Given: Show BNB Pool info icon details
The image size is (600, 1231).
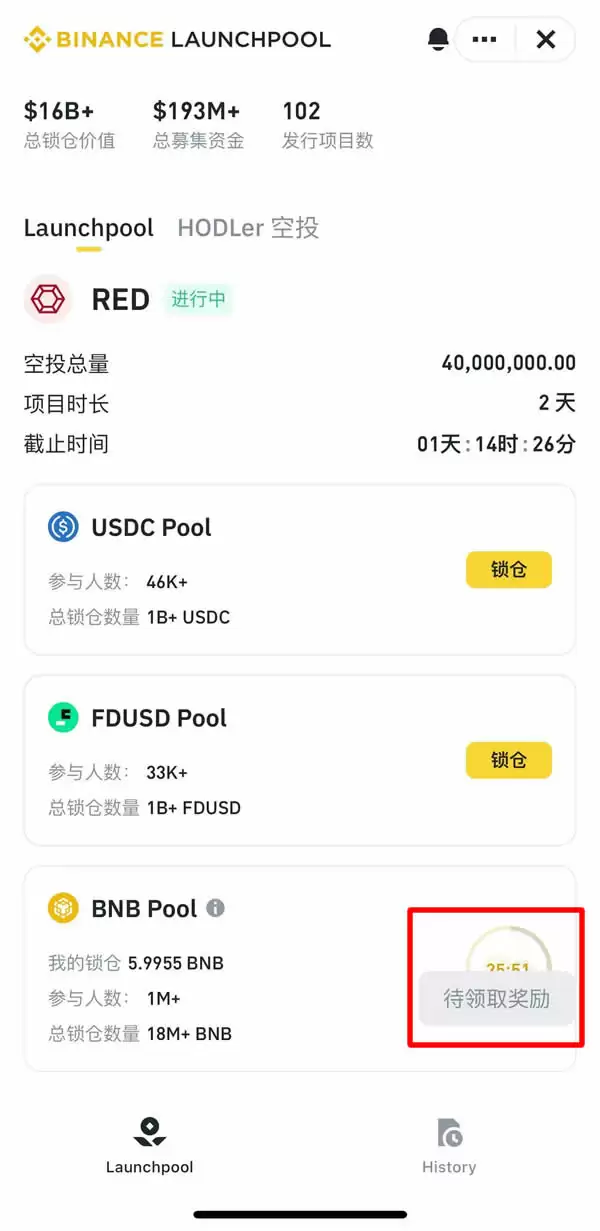Looking at the screenshot, I should pyautogui.click(x=215, y=908).
